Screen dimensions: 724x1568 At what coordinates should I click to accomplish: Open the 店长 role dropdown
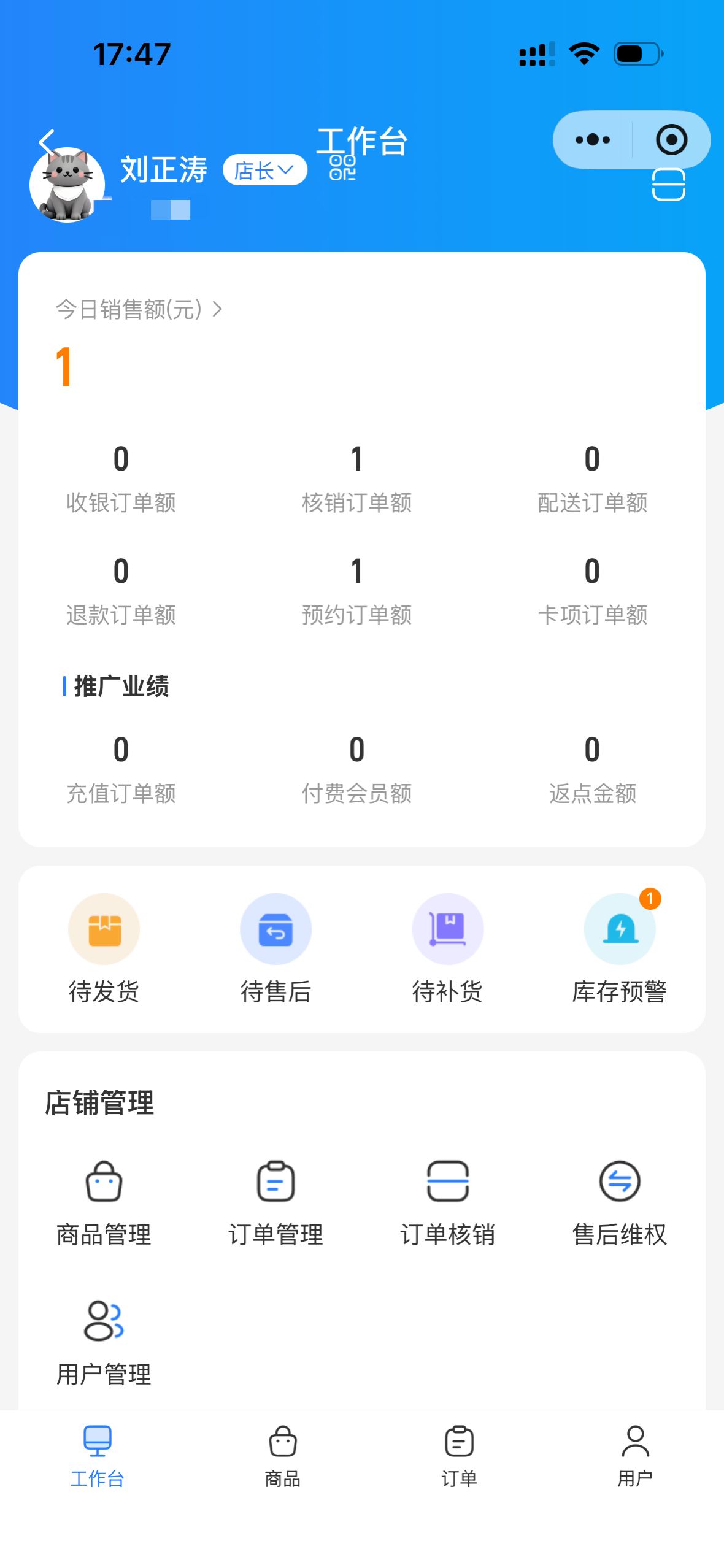[264, 170]
